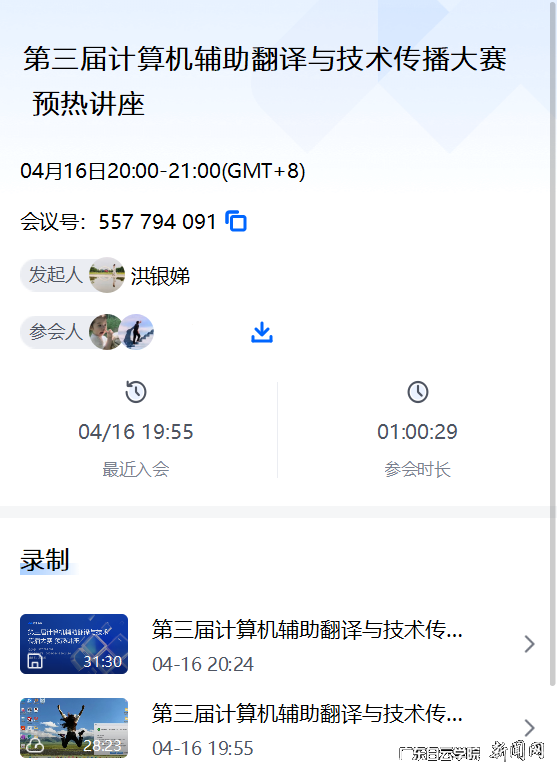Play the 31:30 recording thumbnail
Screen dimensions: 557x779
[74, 644]
